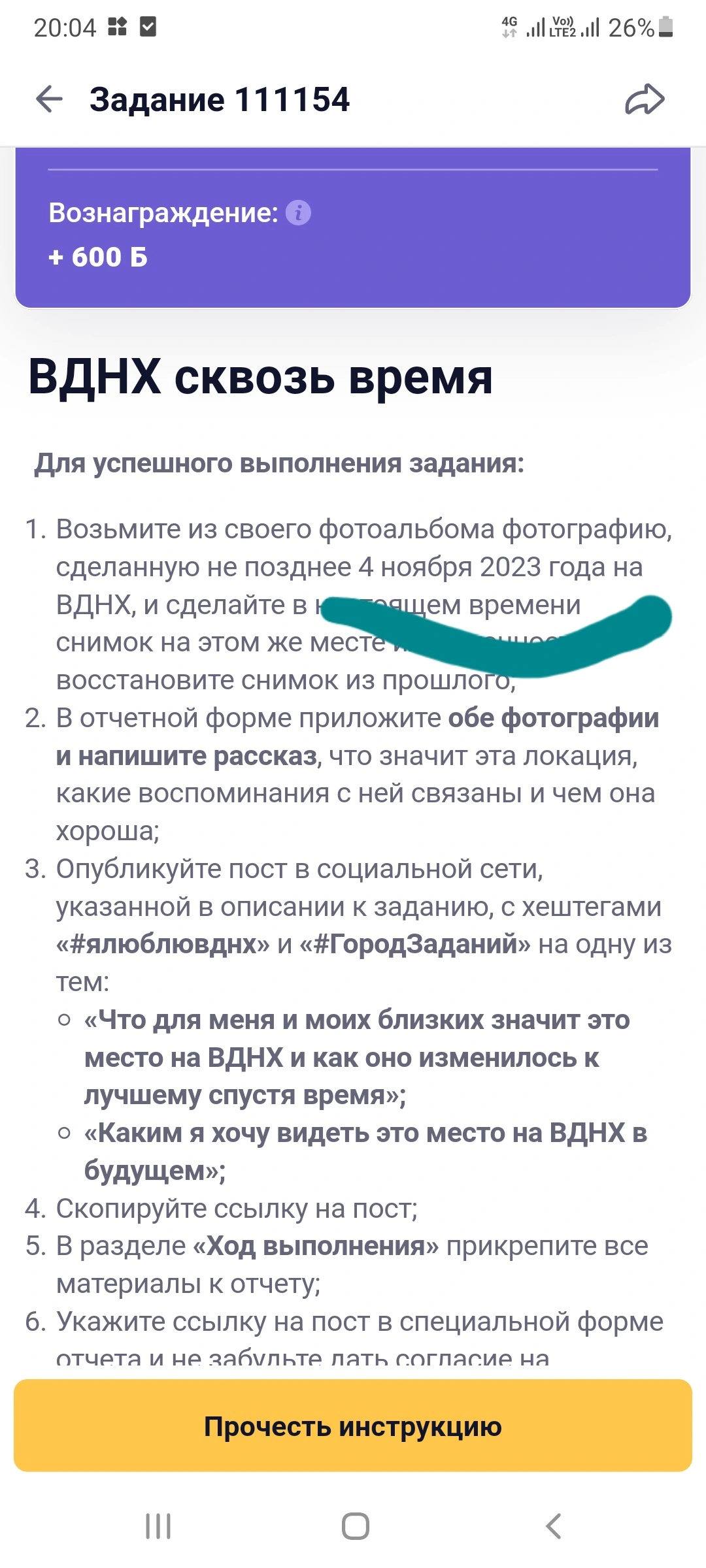The height and width of the screenshot is (1568, 706).
Task: Go back from Задание 111154
Action: click(49, 100)
